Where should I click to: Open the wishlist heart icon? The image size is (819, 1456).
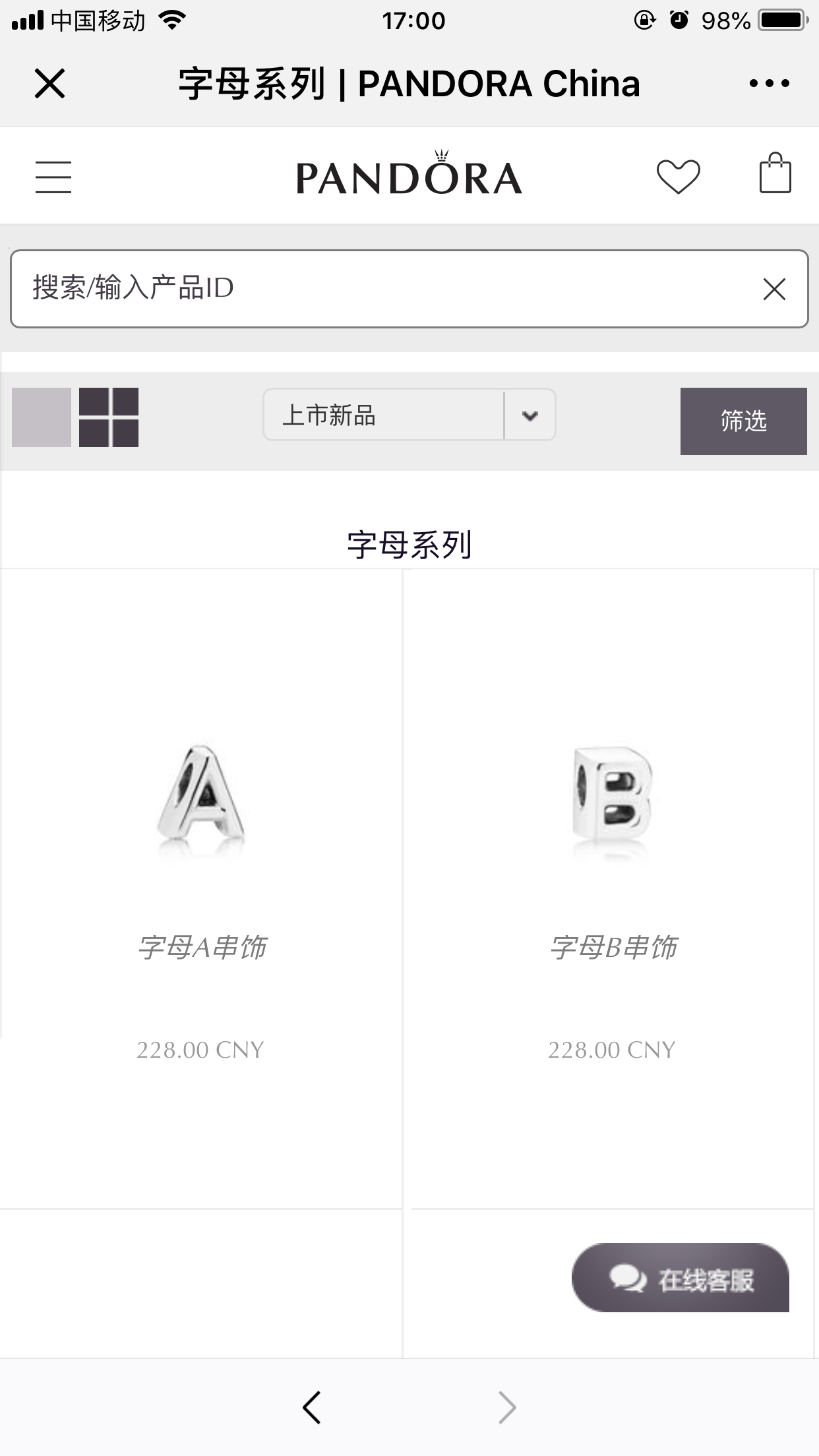tap(678, 177)
